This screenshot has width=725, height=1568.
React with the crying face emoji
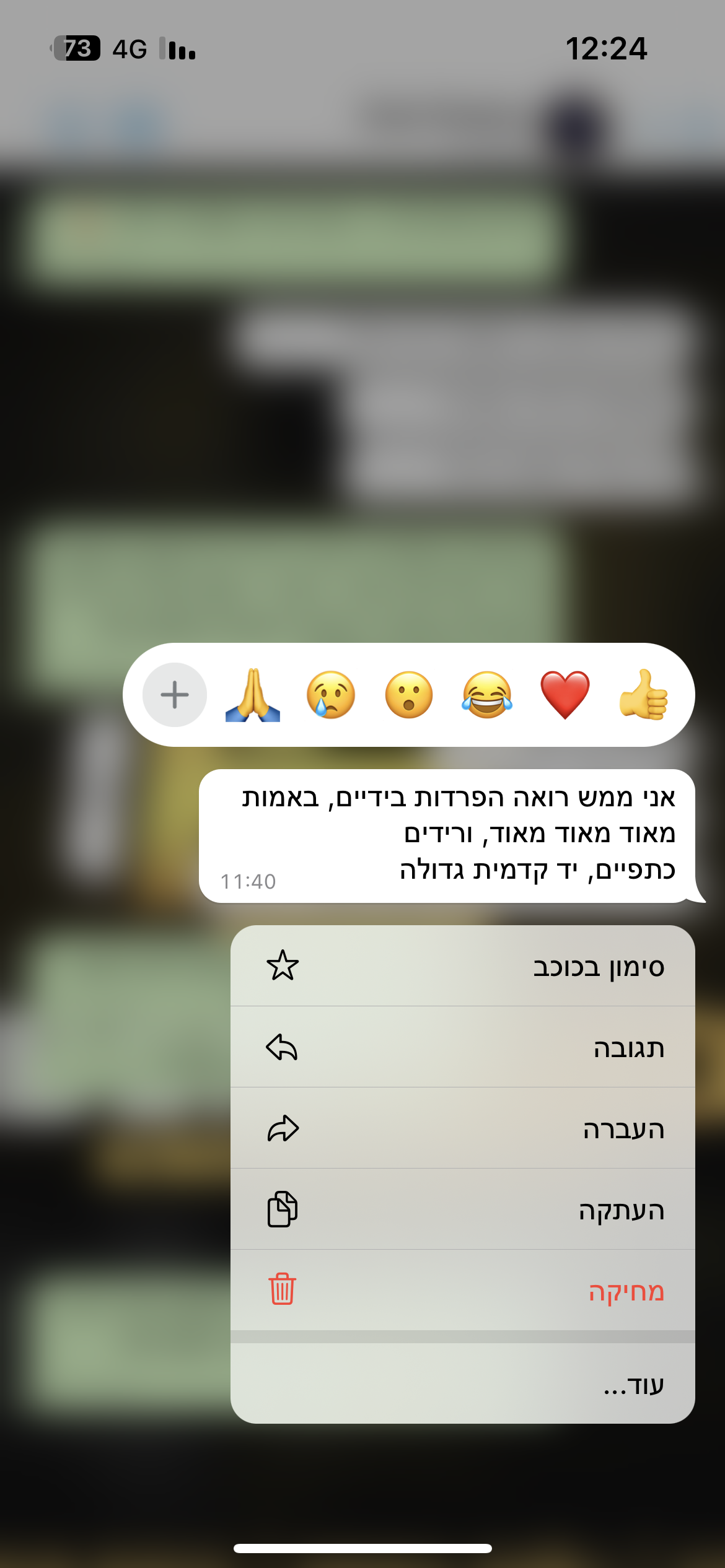tap(331, 695)
